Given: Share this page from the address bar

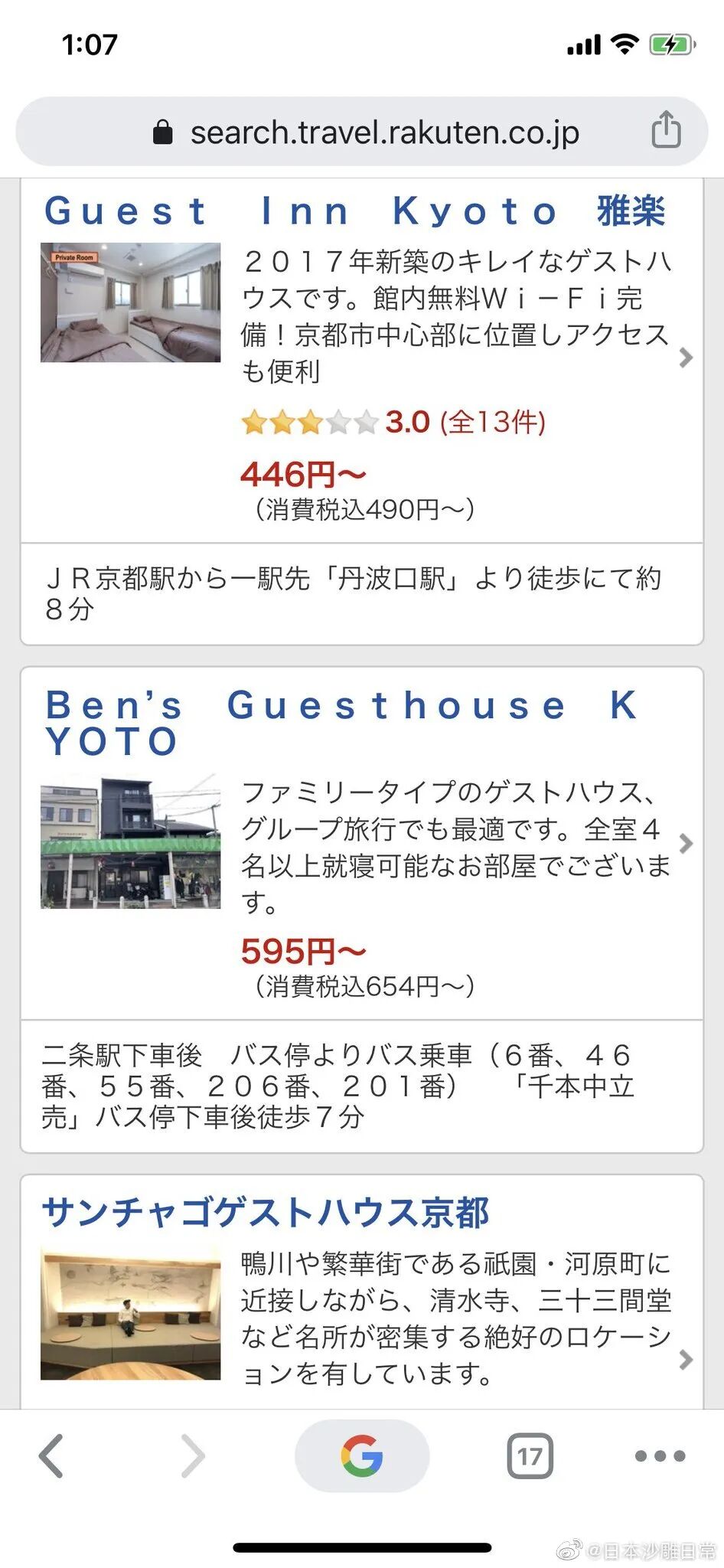Looking at the screenshot, I should 666,129.
